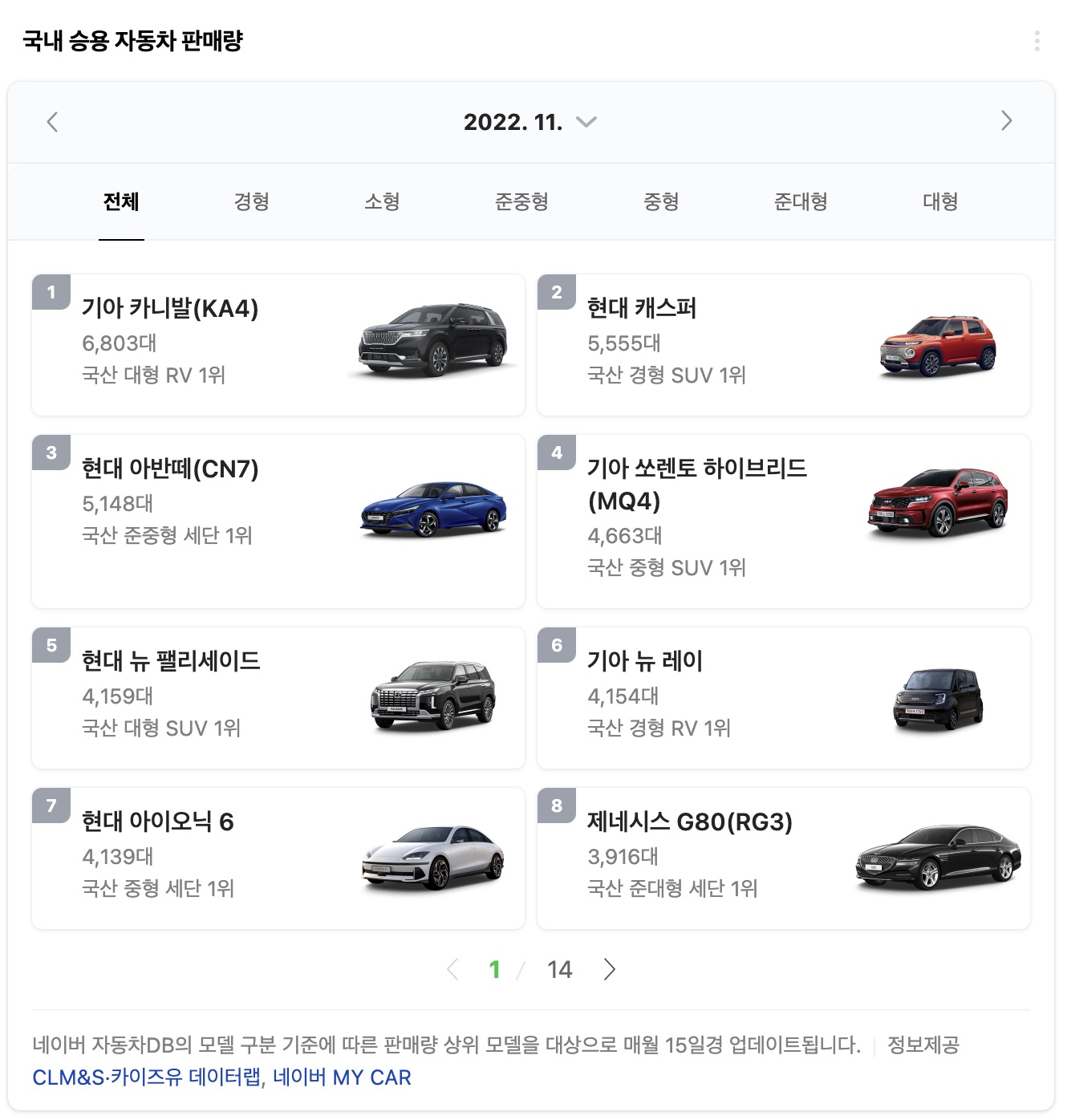This screenshot has height=1120, width=1067.
Task: Click the previous page pagination arrow
Action: tap(454, 969)
